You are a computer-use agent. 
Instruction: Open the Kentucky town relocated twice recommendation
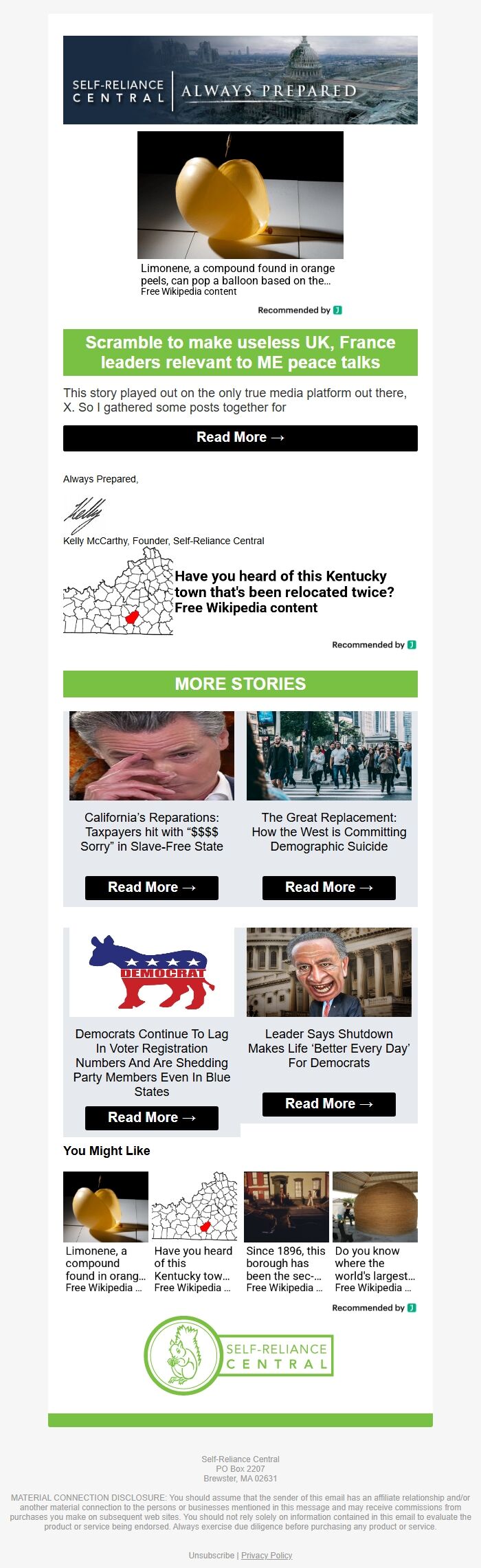[284, 592]
